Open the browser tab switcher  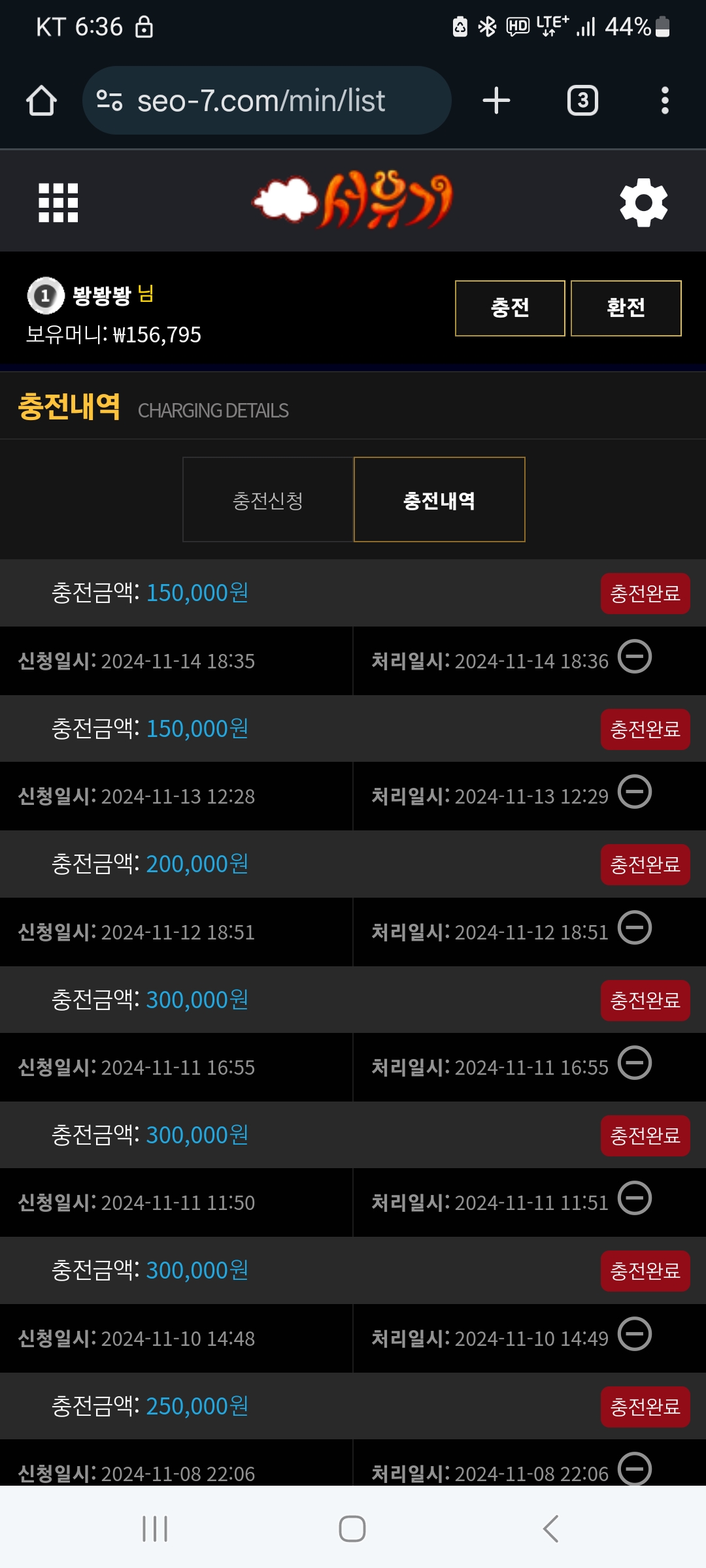(x=582, y=101)
